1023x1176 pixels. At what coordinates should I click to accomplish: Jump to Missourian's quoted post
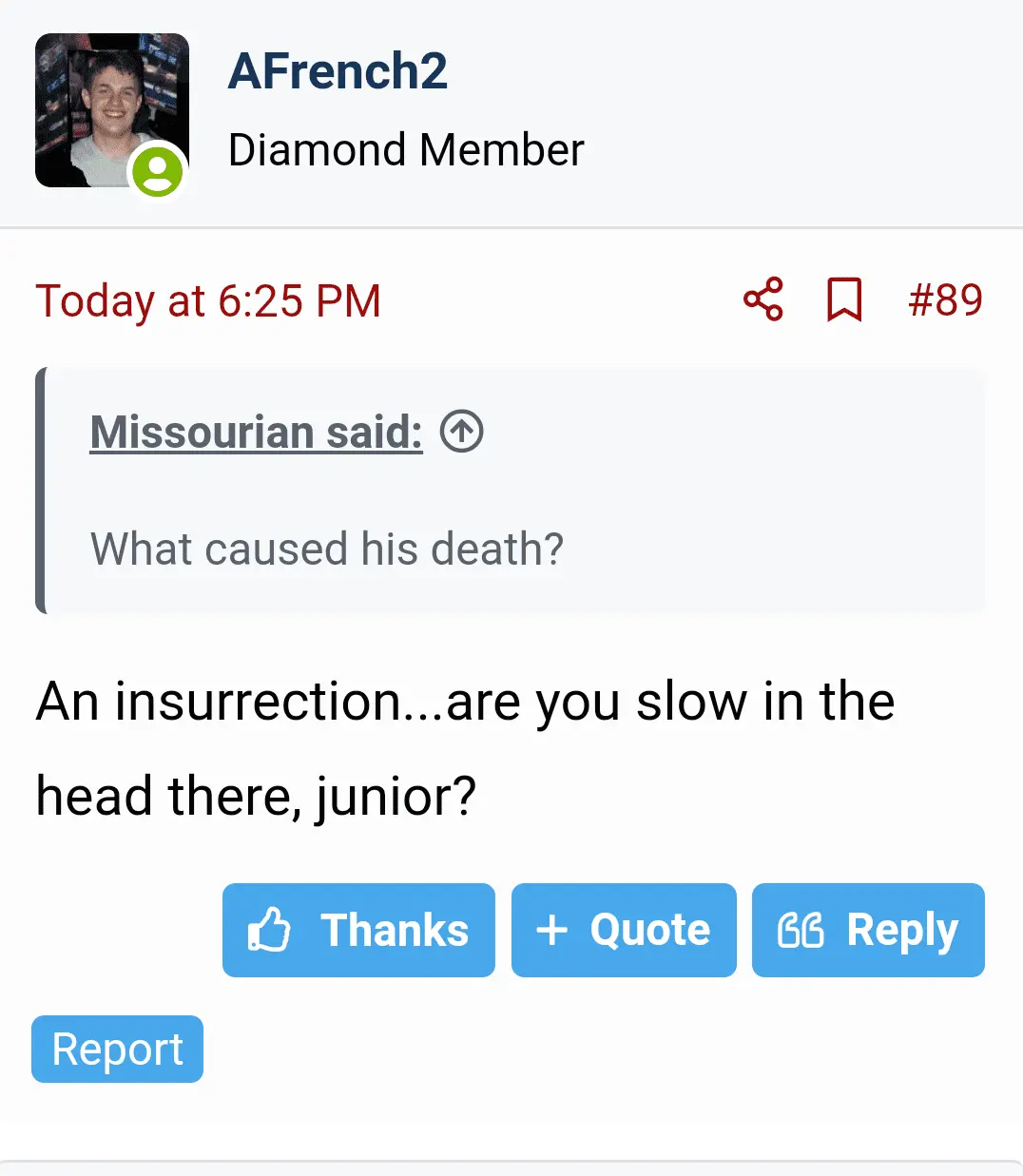462,432
